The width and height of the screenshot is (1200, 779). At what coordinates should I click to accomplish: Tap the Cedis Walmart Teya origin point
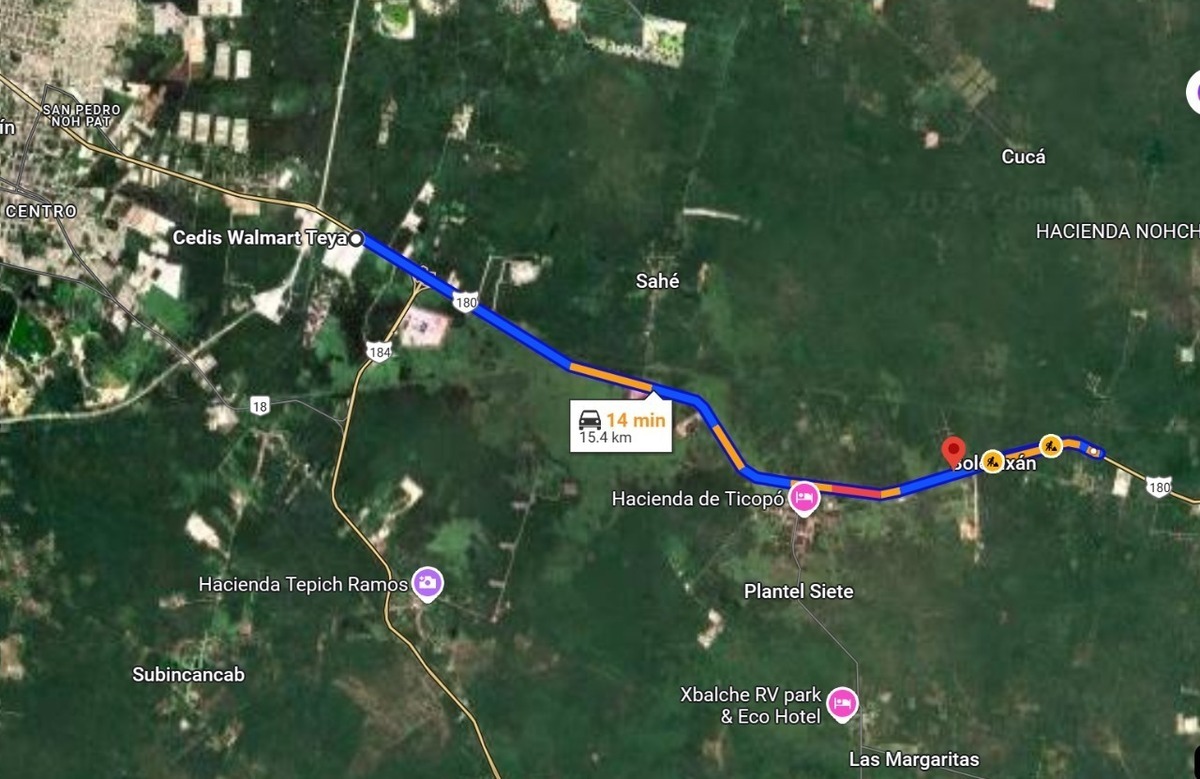pos(355,238)
